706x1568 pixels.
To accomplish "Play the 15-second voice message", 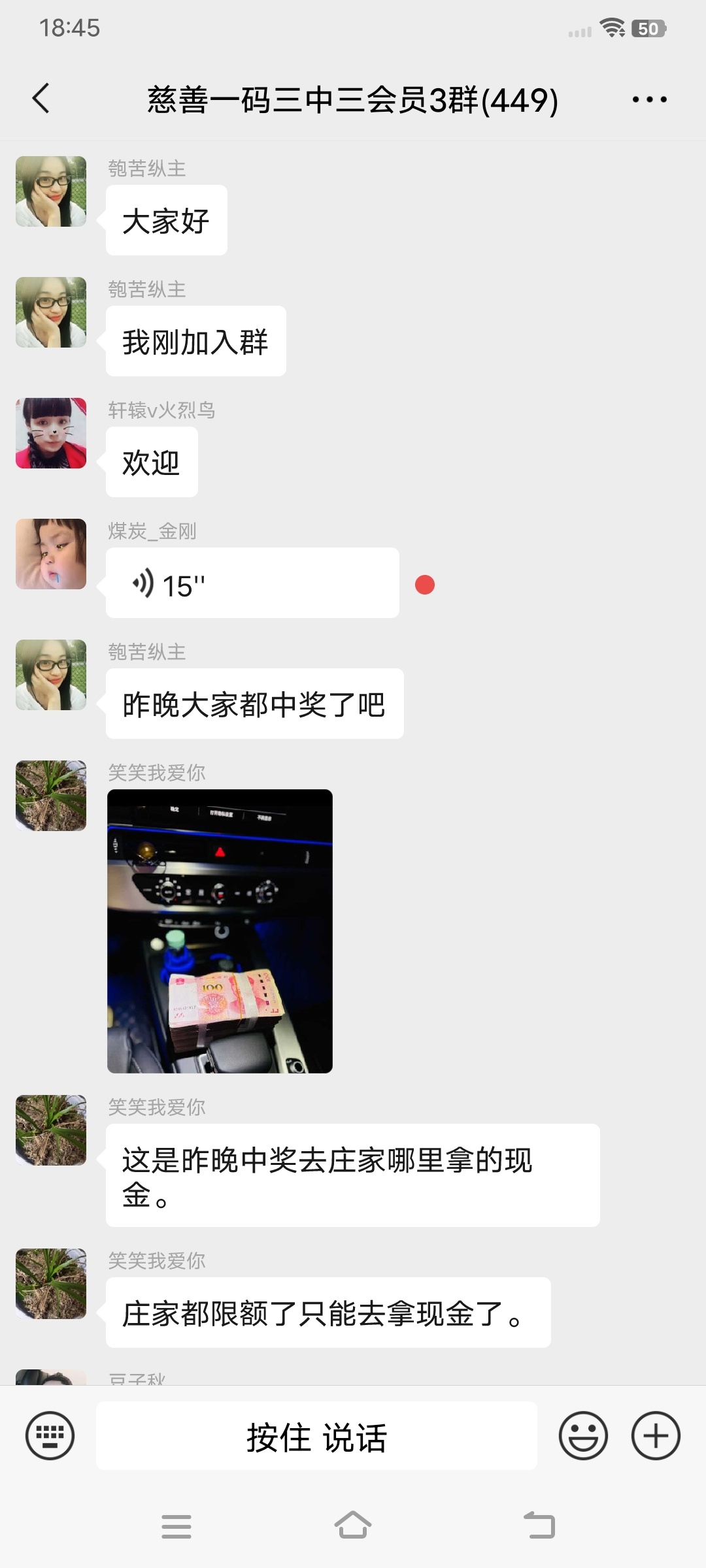I will (x=252, y=583).
